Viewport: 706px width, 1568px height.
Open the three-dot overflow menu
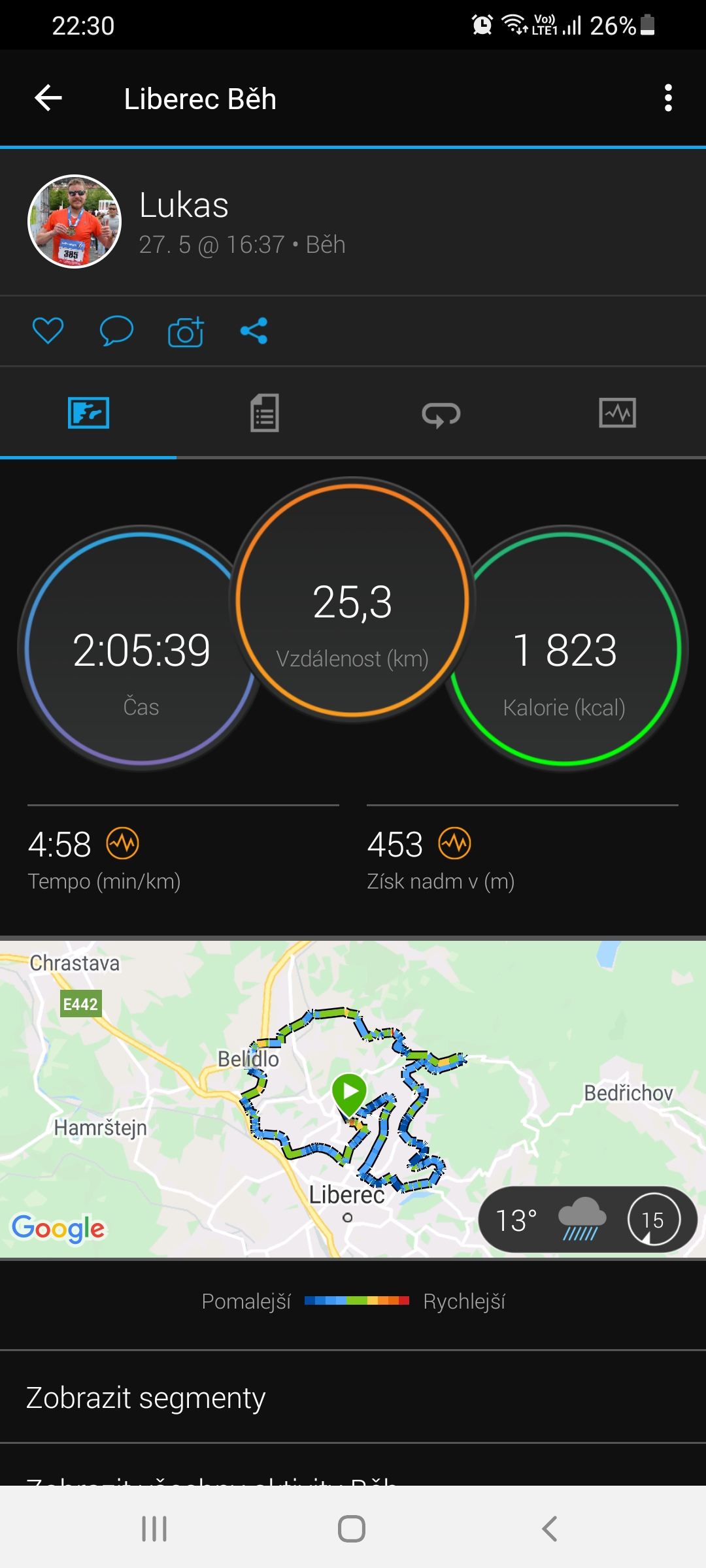click(x=668, y=98)
